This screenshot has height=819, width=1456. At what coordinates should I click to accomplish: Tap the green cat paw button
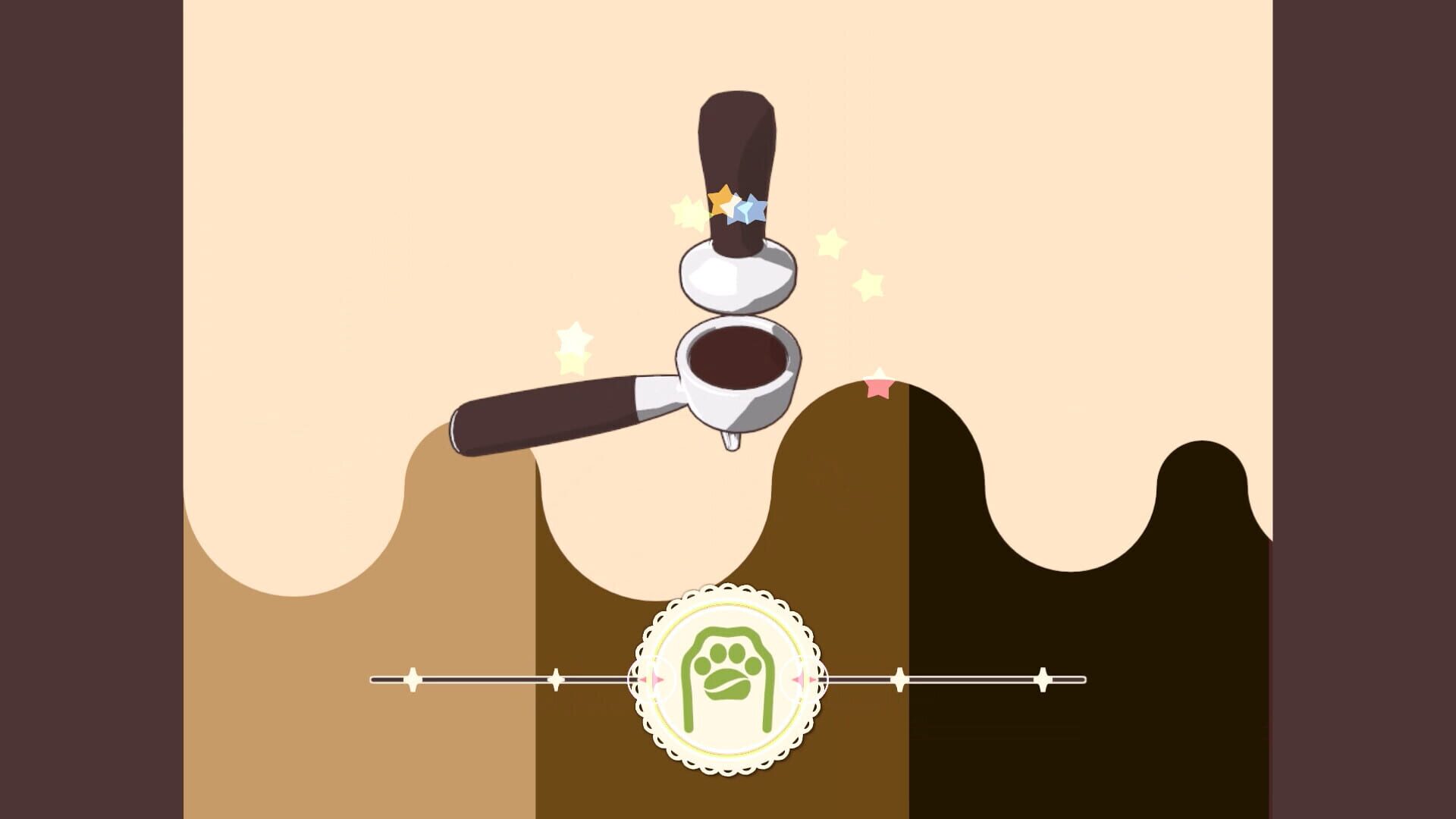(x=727, y=679)
